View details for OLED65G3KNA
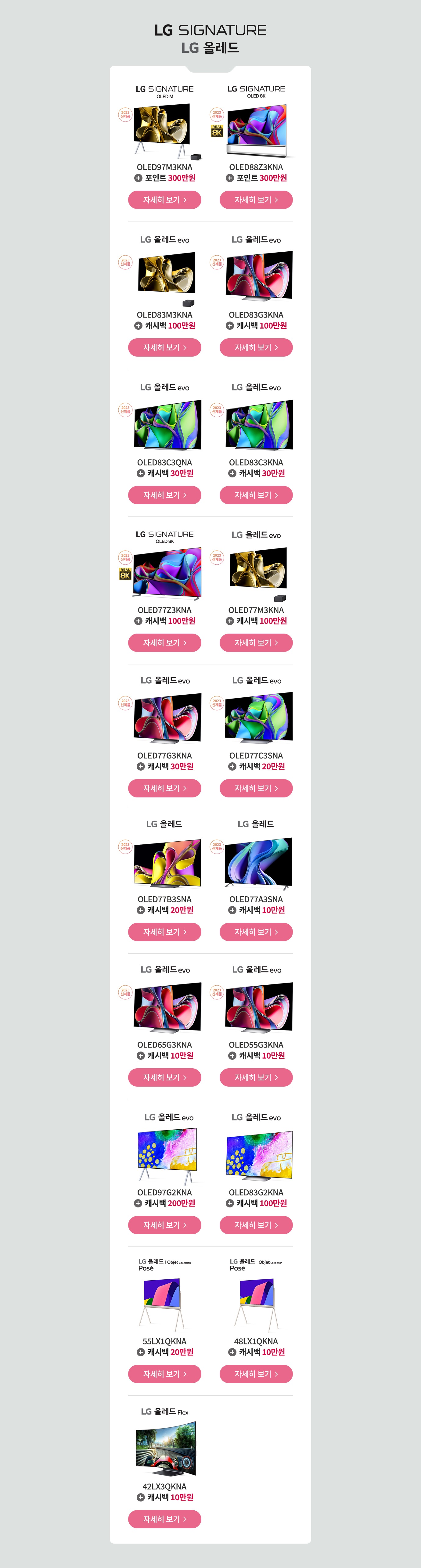This screenshot has height=1568, width=421. [164, 1077]
